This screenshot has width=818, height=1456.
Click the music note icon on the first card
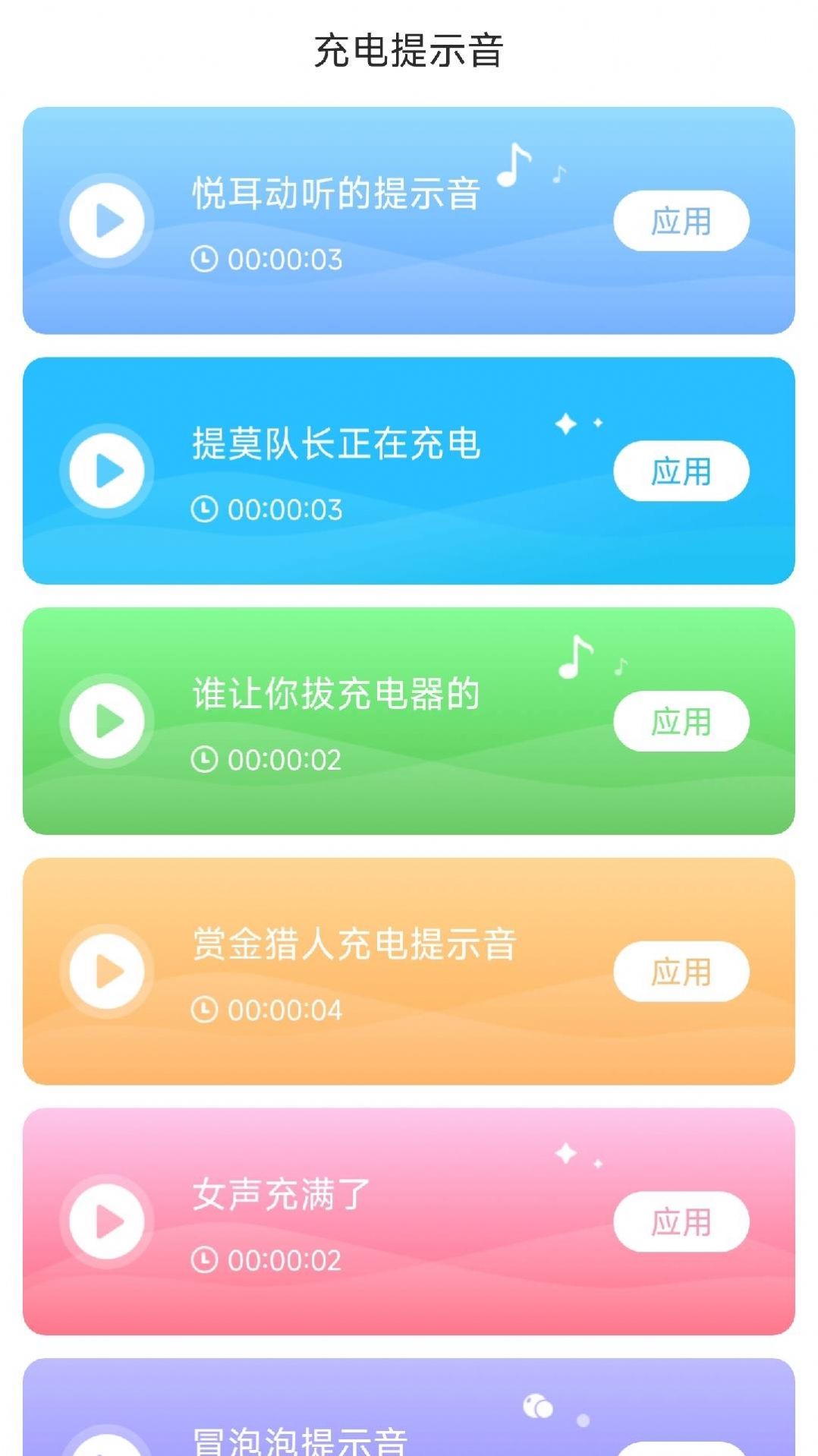click(x=513, y=165)
